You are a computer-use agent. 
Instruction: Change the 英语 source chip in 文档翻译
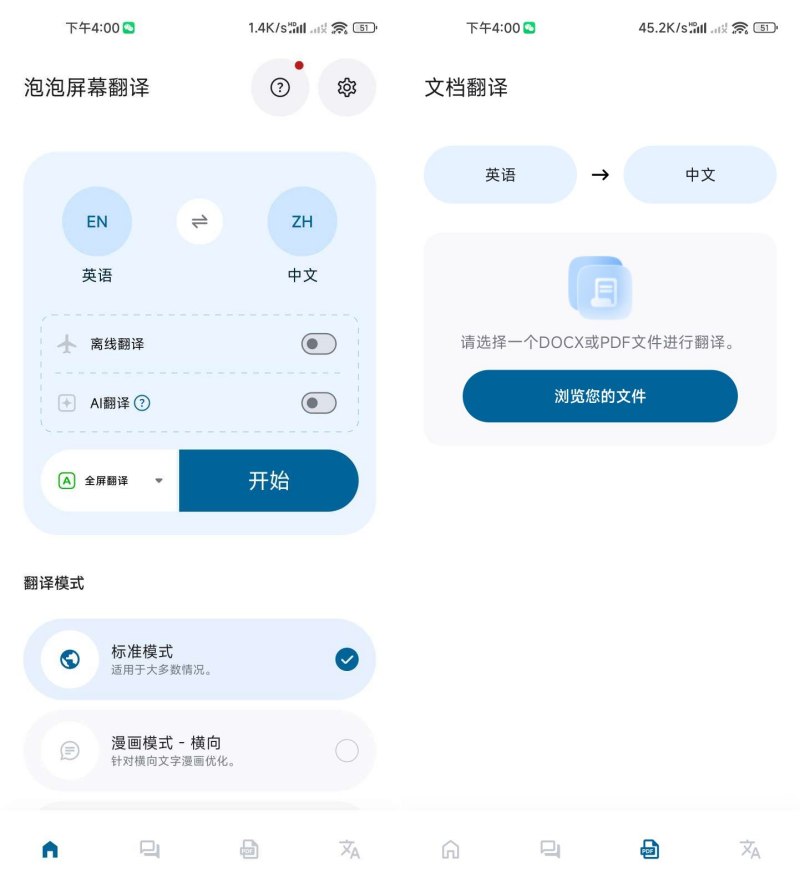click(500, 175)
